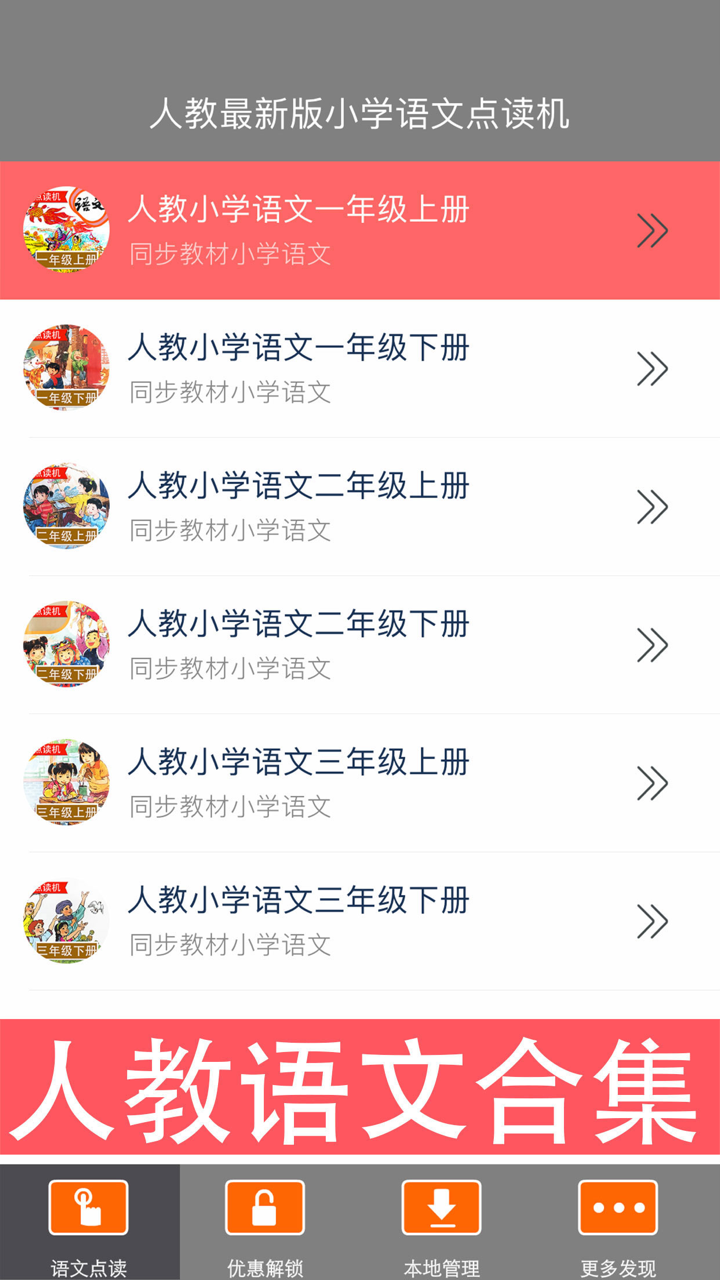Open the 二年级上册 book cover icon

point(66,506)
